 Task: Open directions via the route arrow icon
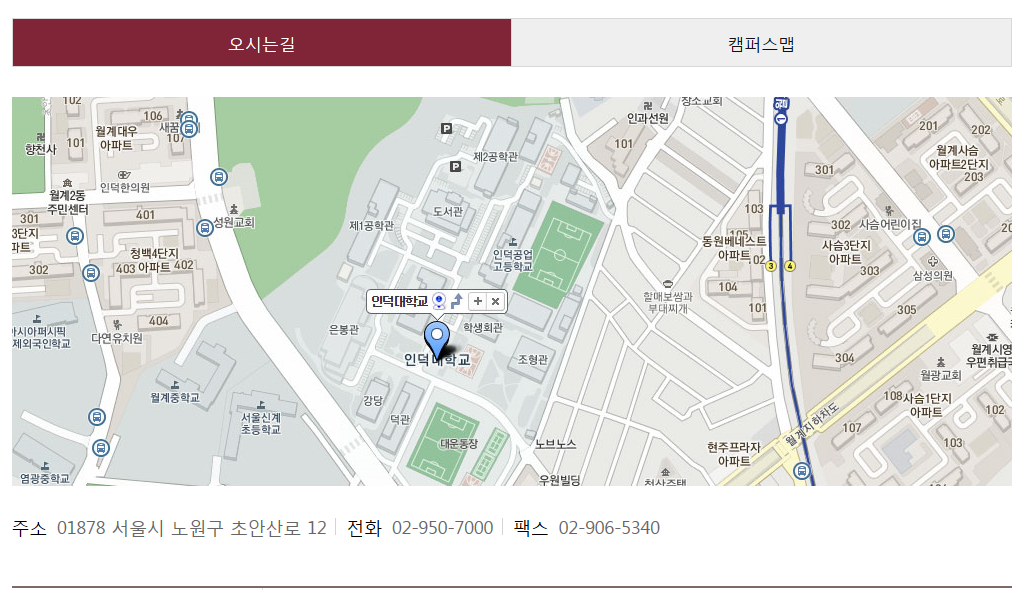click(x=456, y=301)
